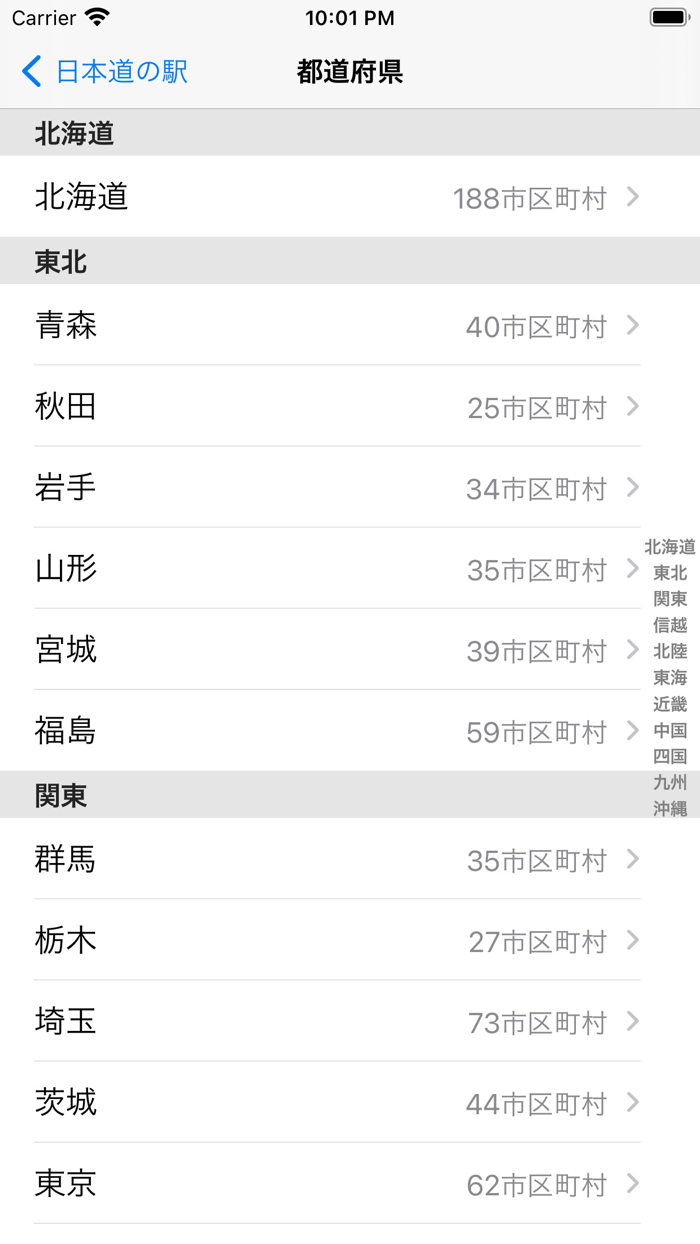Jump to 九州 in the index

(670, 782)
